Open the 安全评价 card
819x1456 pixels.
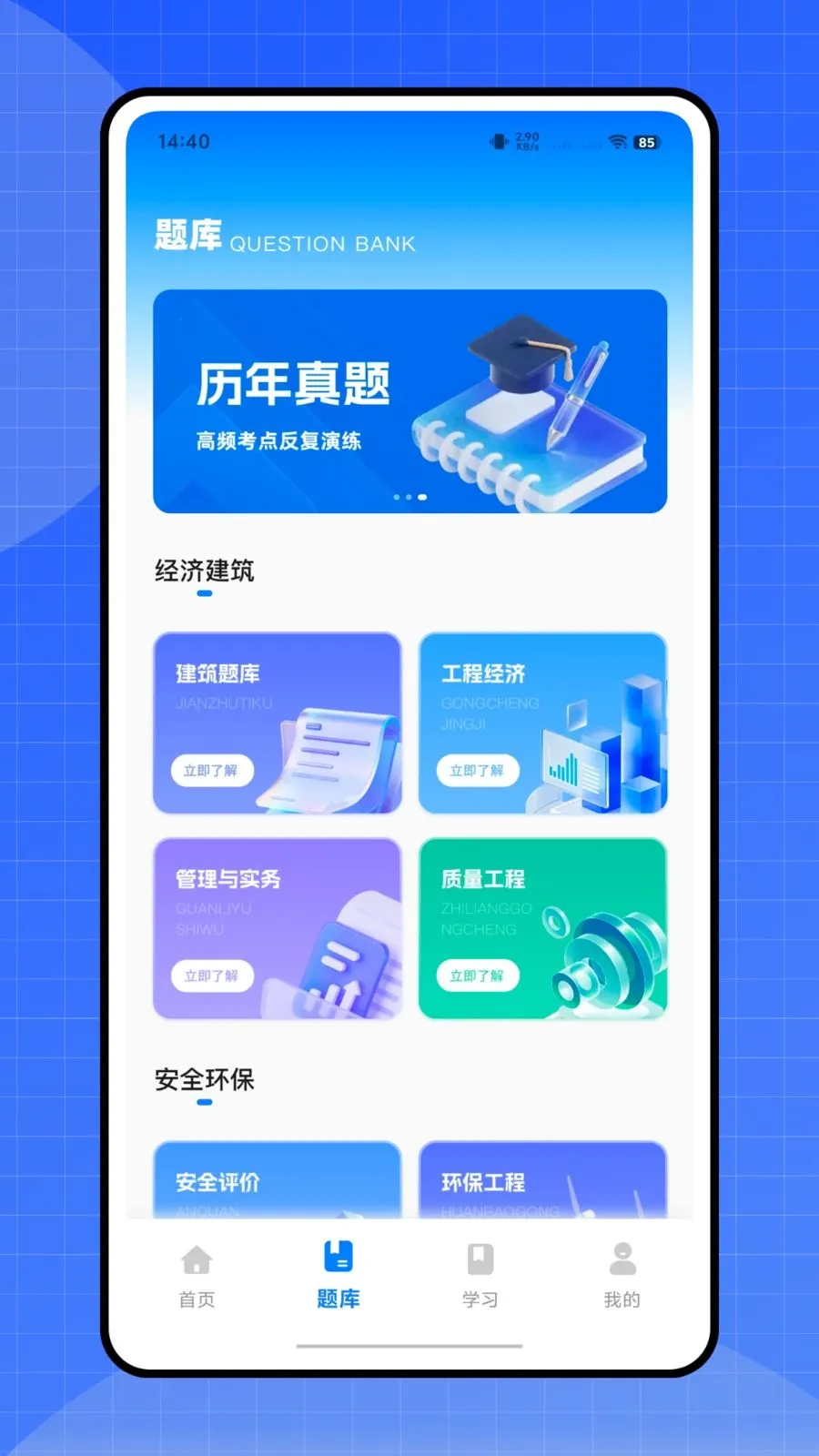[x=277, y=1182]
